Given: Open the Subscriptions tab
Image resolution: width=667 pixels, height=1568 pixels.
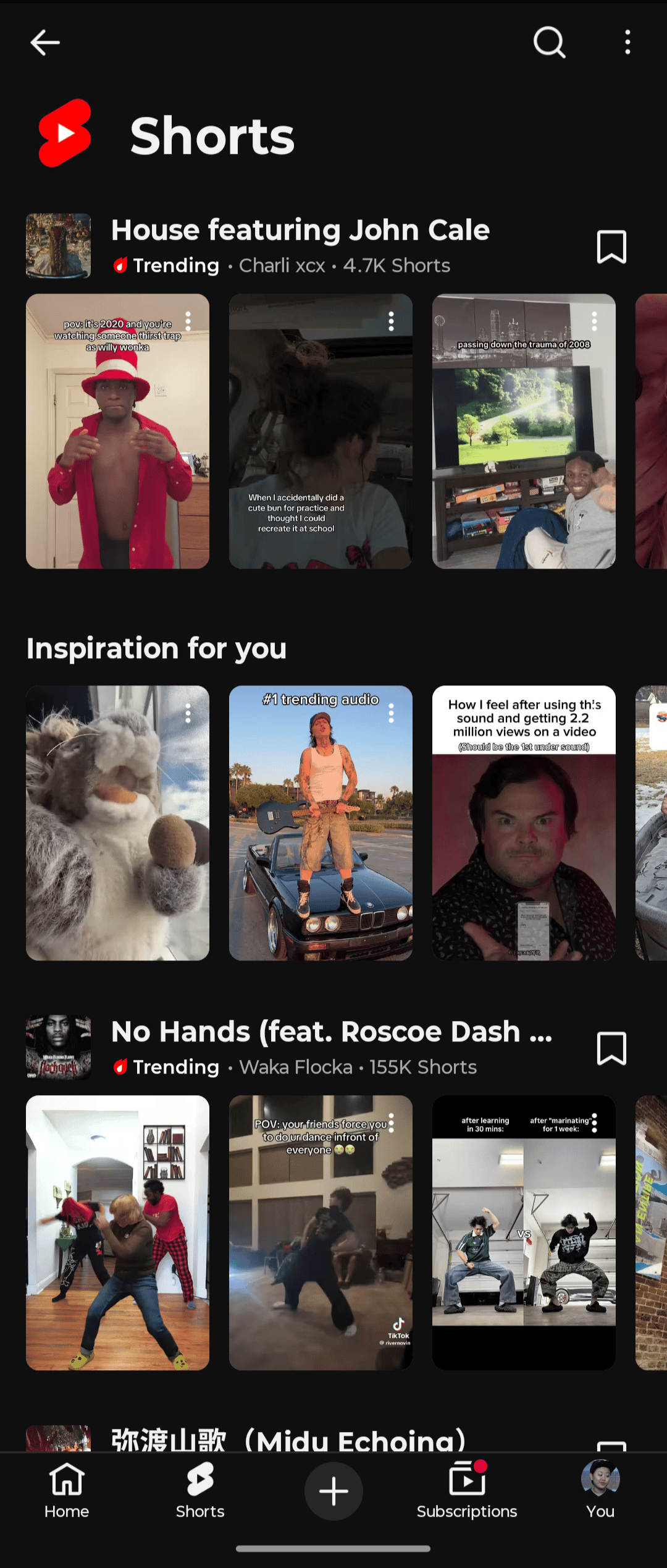Looking at the screenshot, I should pos(467,1491).
